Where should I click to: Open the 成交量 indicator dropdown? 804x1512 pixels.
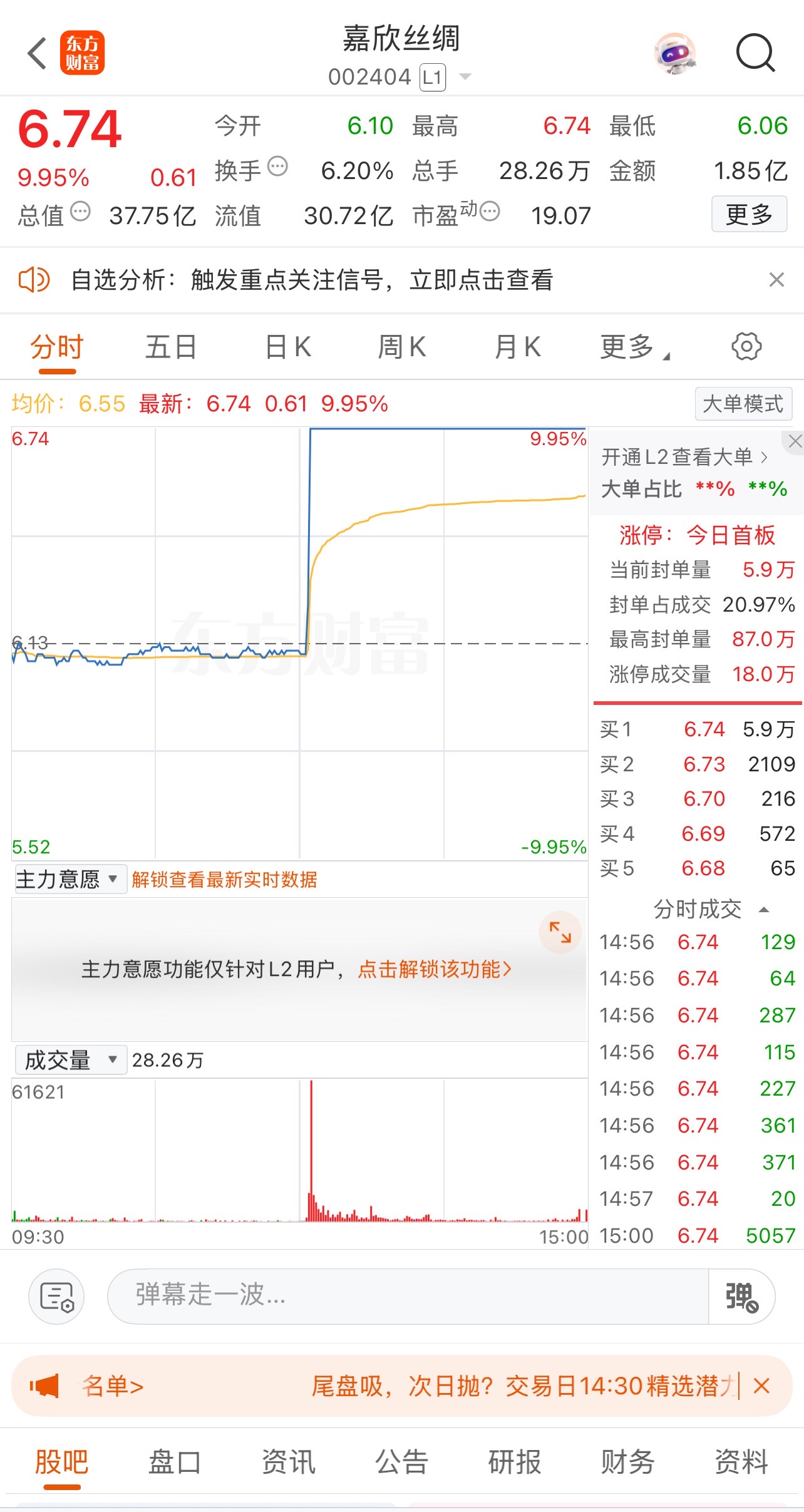[70, 1060]
